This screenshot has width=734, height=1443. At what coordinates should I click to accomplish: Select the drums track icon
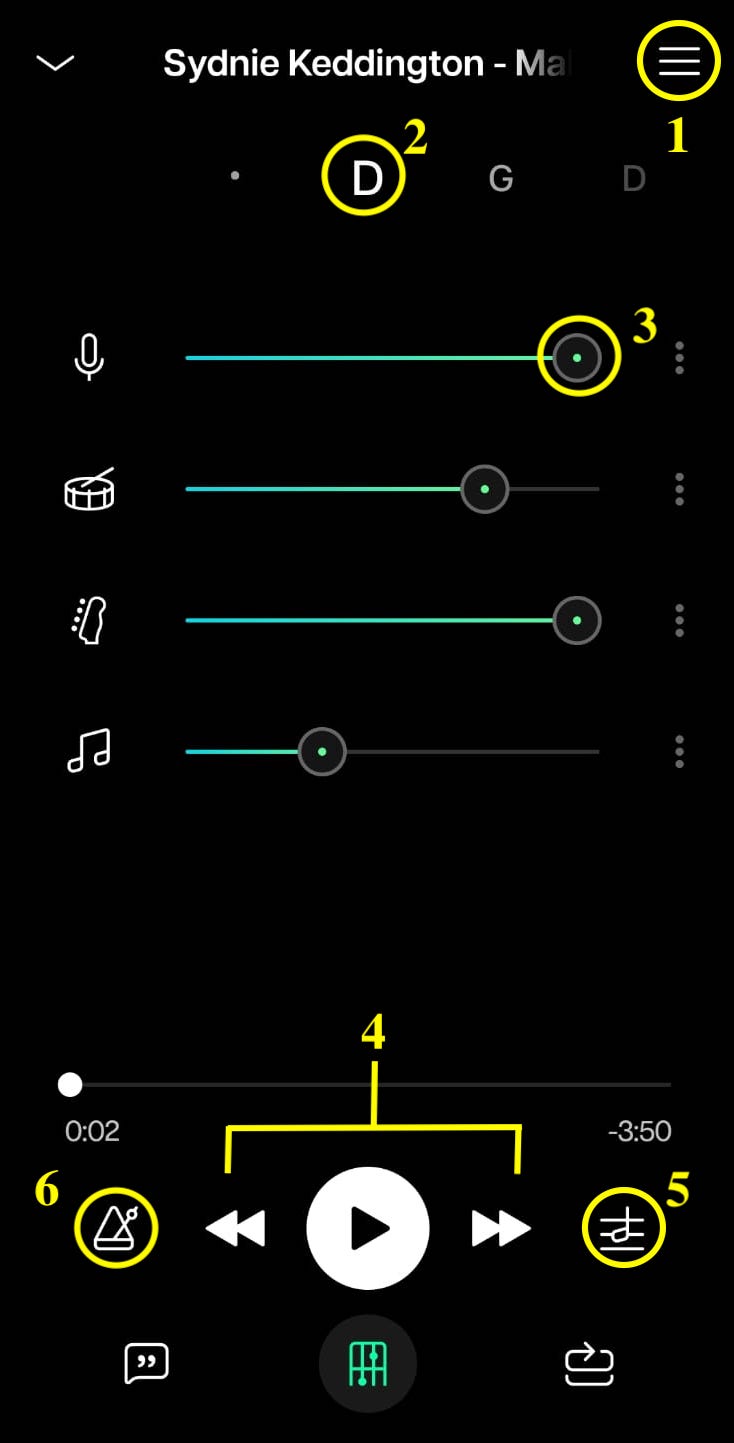88,489
